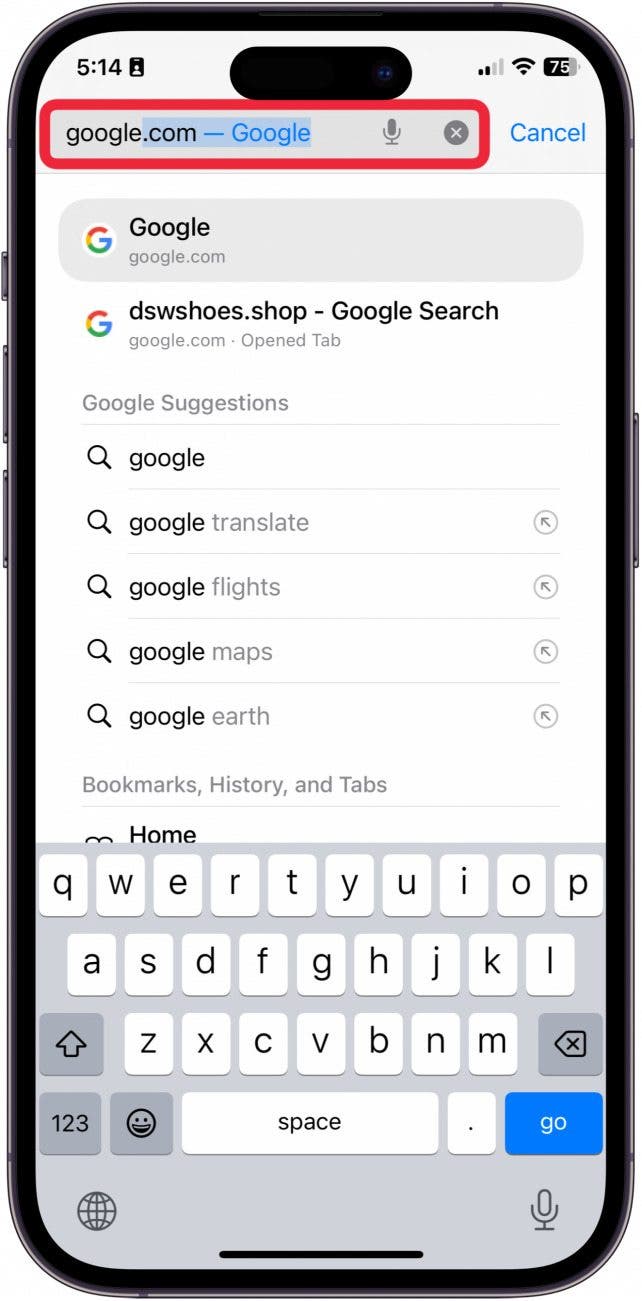Open the emoji keyboard
642x1301 pixels.
tap(141, 1123)
